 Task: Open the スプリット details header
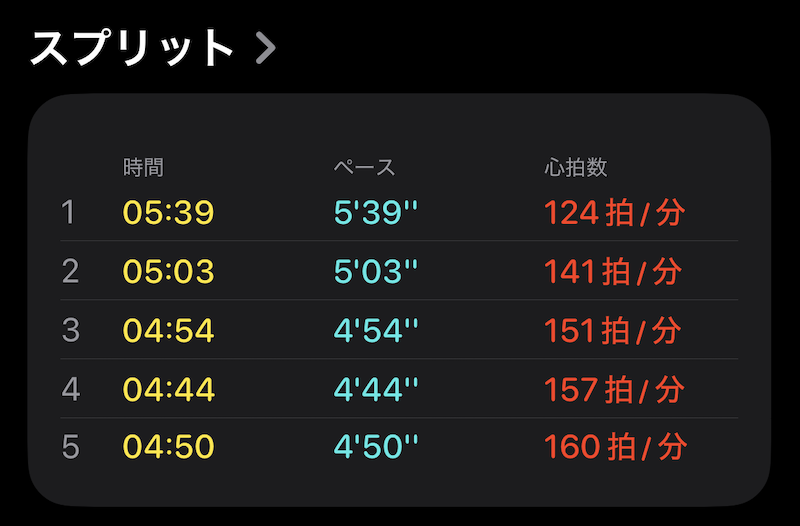coord(152,47)
